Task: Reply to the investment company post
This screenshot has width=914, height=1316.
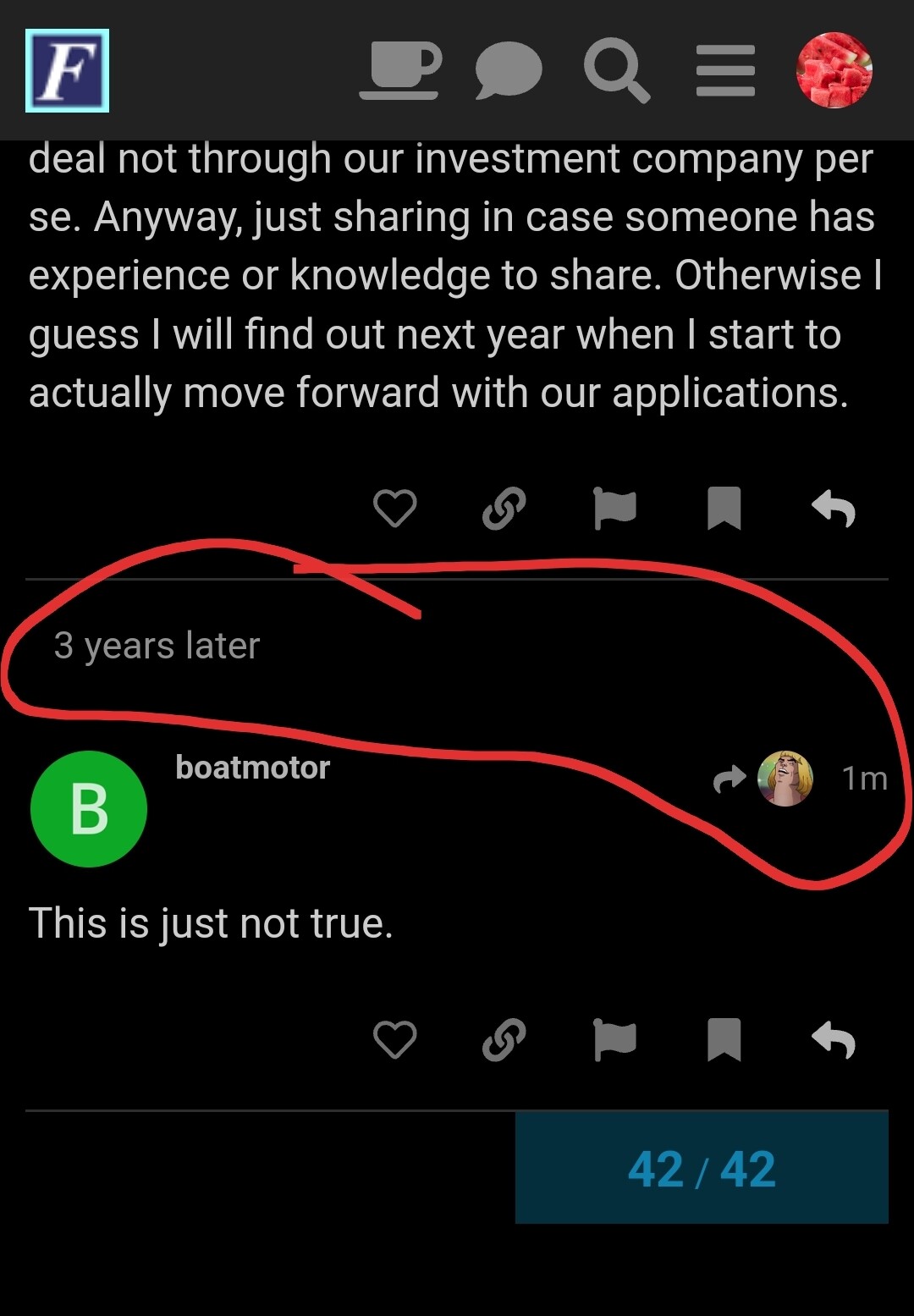Action: [834, 509]
